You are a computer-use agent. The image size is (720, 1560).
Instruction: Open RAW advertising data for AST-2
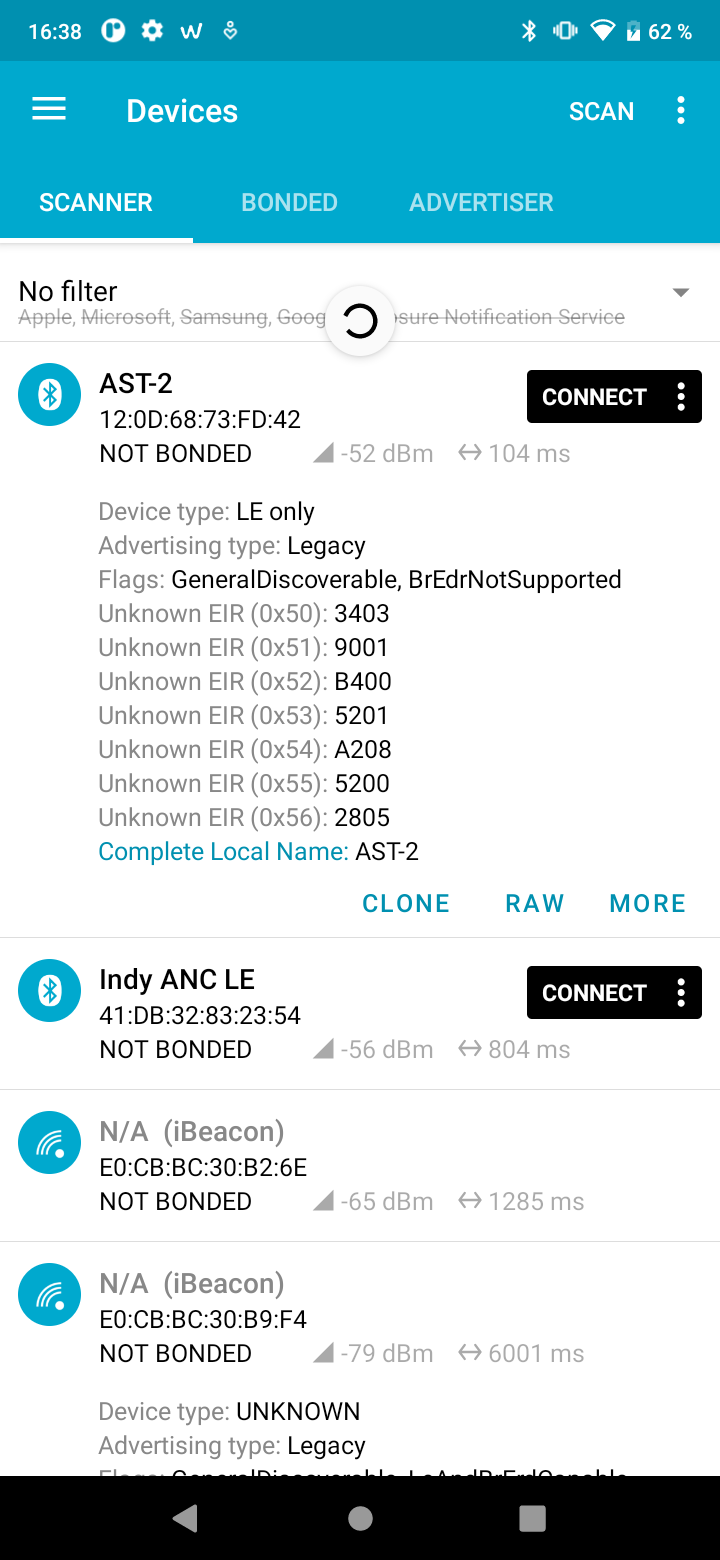click(x=535, y=903)
